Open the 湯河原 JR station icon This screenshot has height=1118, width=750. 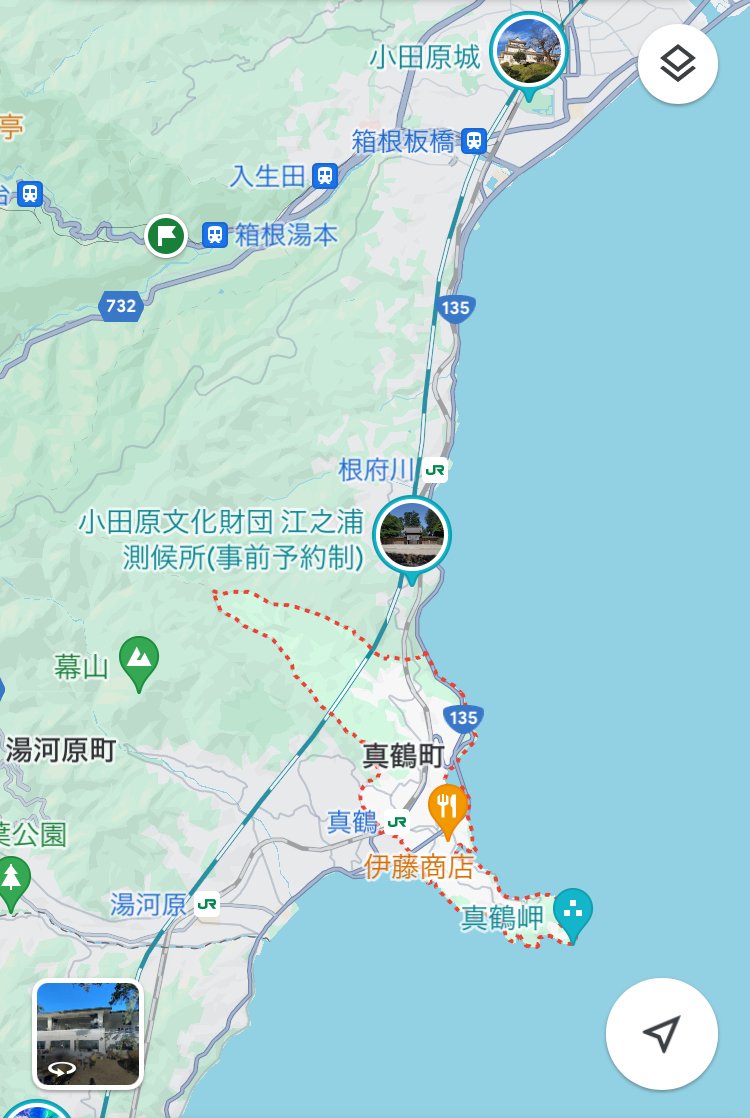(207, 904)
